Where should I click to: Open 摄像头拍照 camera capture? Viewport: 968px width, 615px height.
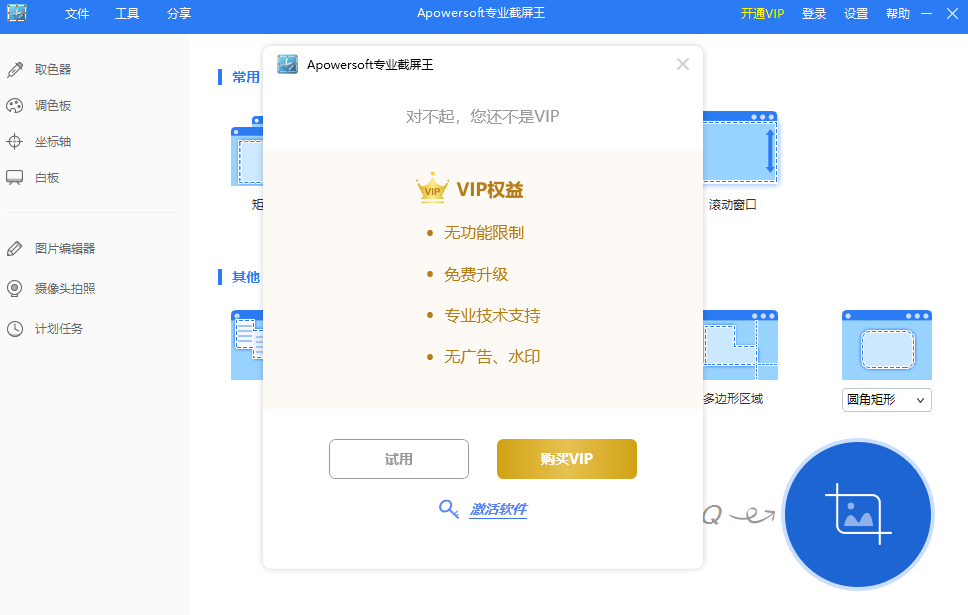tap(64, 288)
